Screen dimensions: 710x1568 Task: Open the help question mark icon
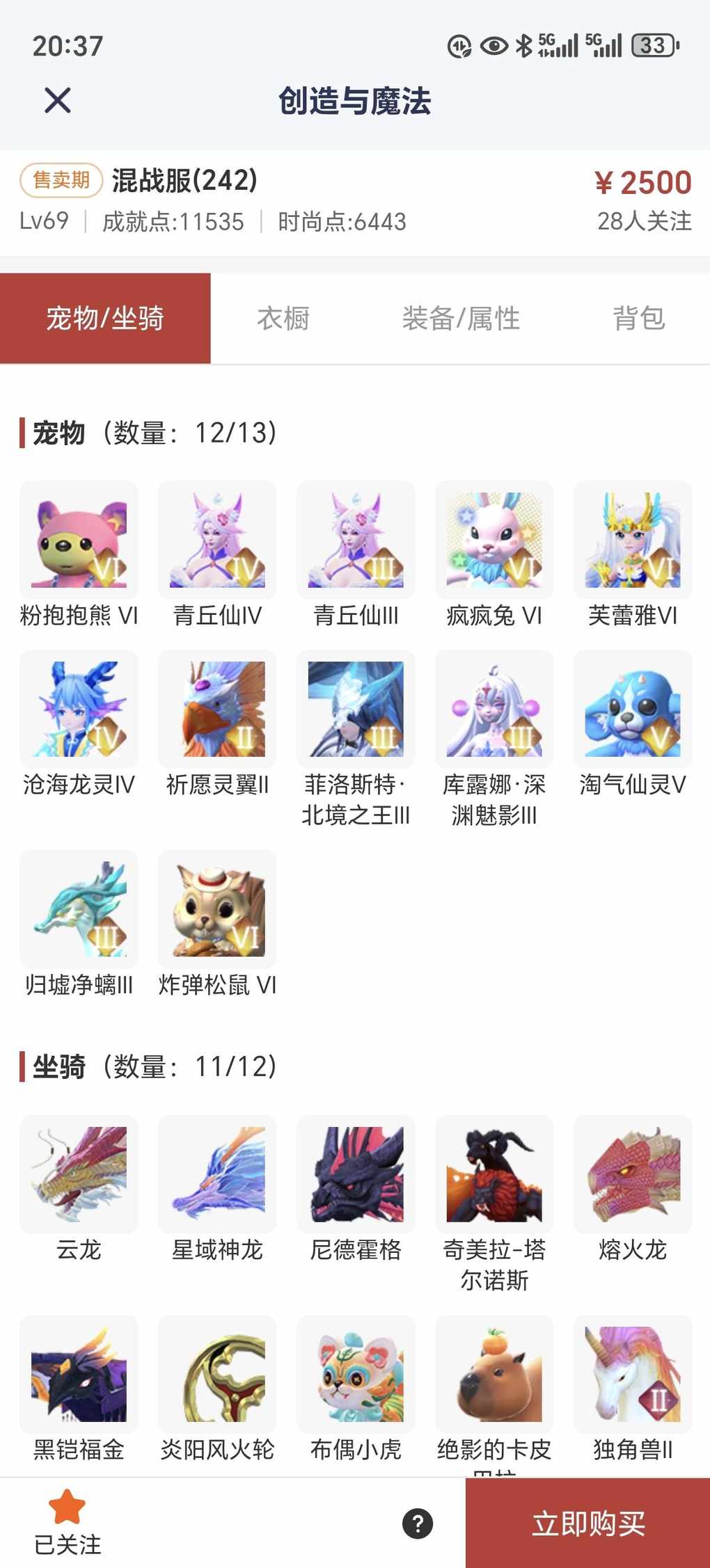point(418,1523)
